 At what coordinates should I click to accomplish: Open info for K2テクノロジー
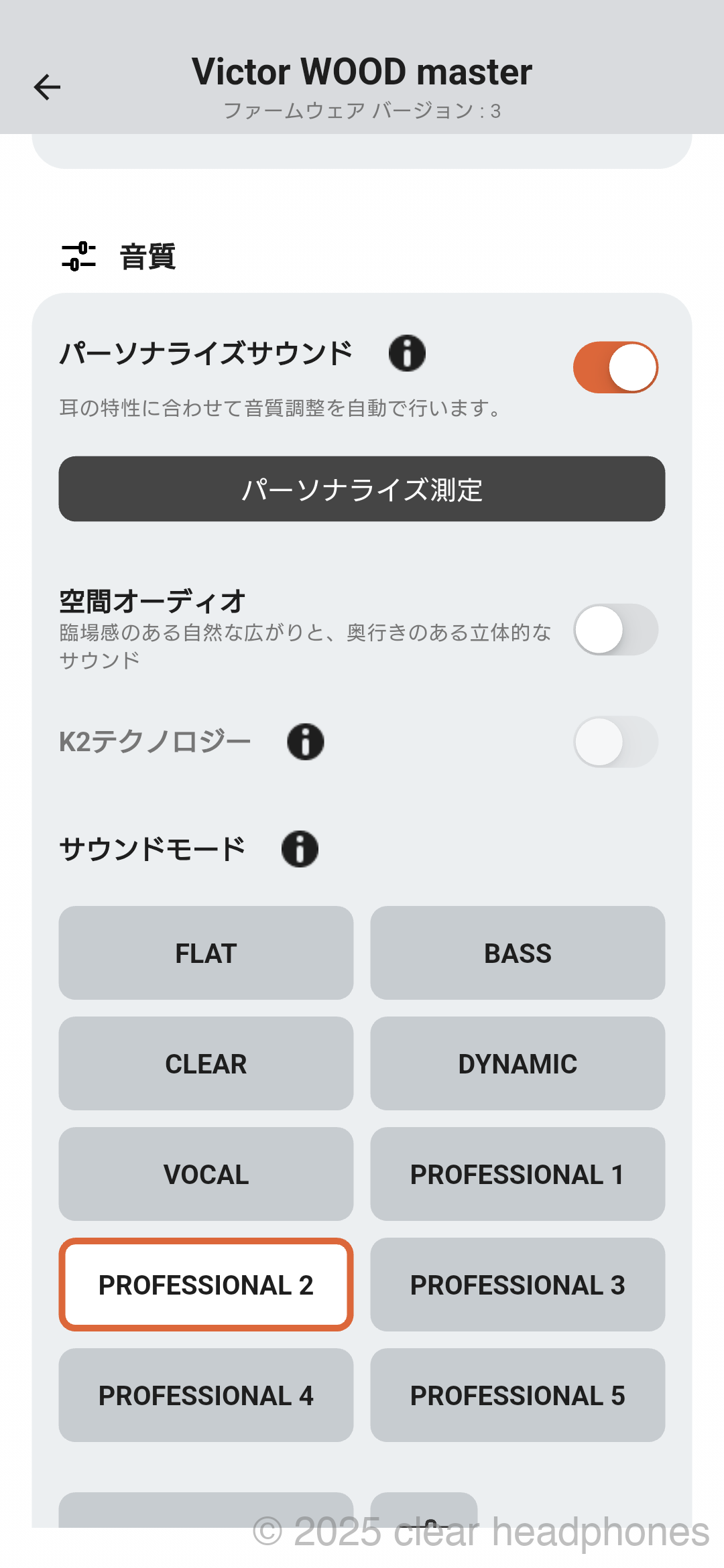[x=305, y=742]
